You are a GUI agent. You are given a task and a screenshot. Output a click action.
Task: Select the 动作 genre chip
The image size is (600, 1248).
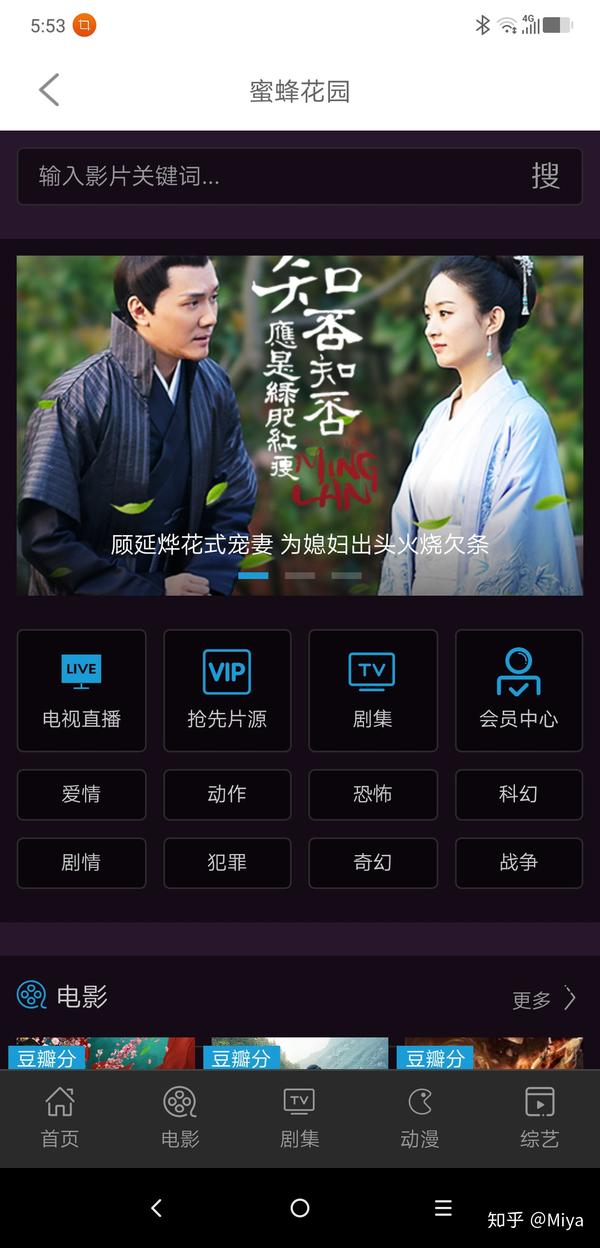click(227, 794)
